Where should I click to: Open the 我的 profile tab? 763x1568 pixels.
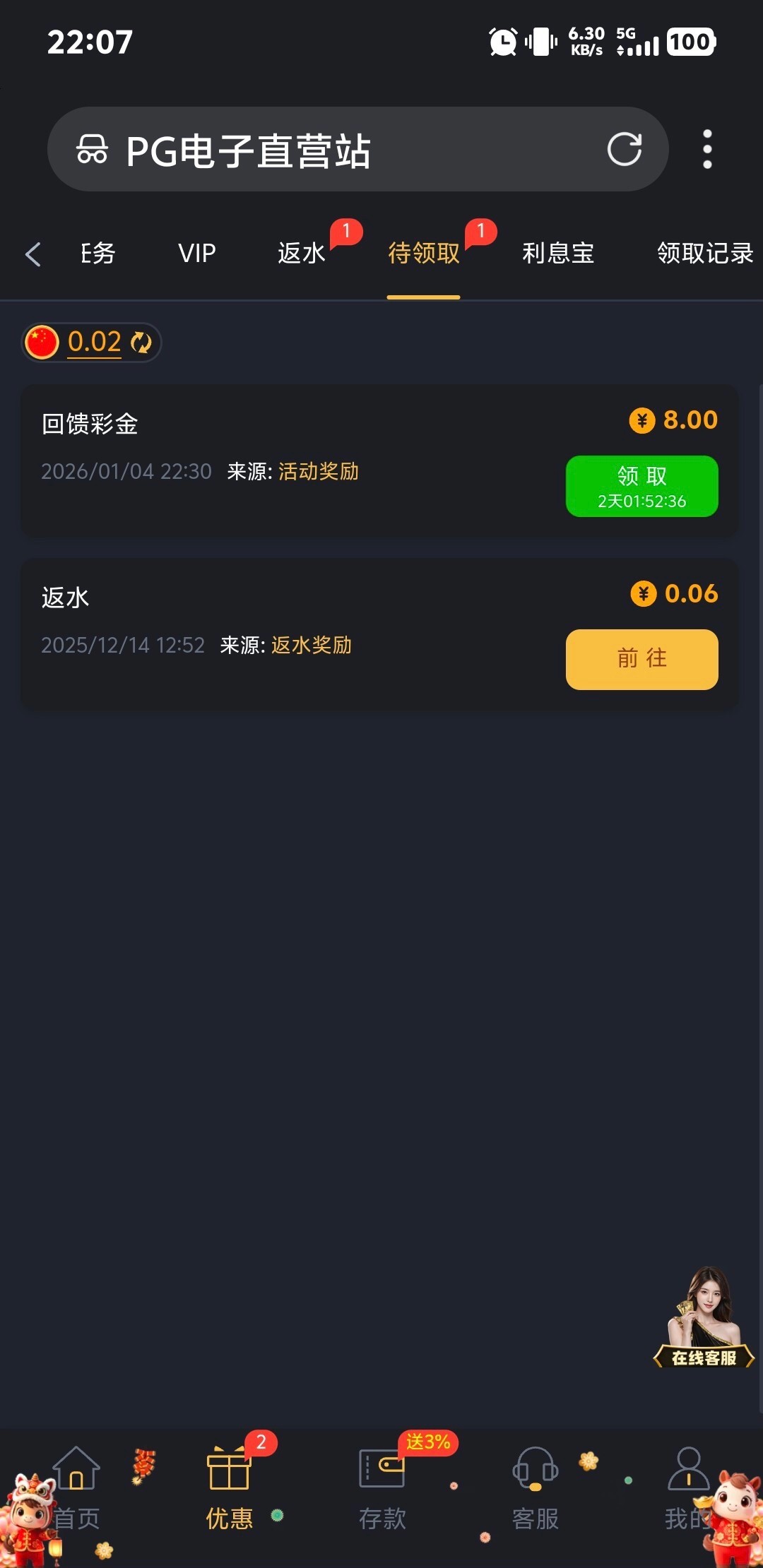(687, 1487)
